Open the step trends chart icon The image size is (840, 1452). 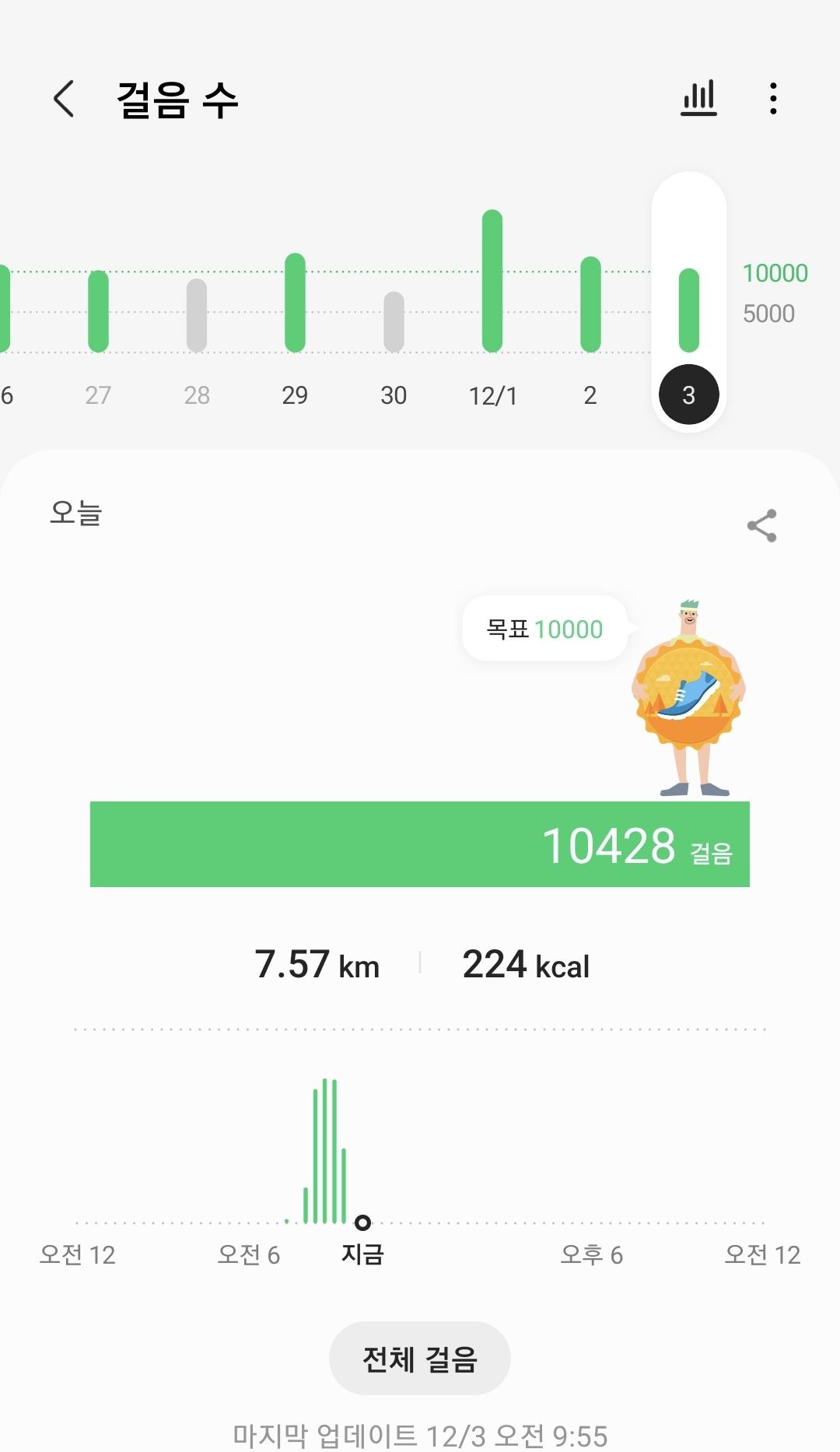click(x=698, y=99)
